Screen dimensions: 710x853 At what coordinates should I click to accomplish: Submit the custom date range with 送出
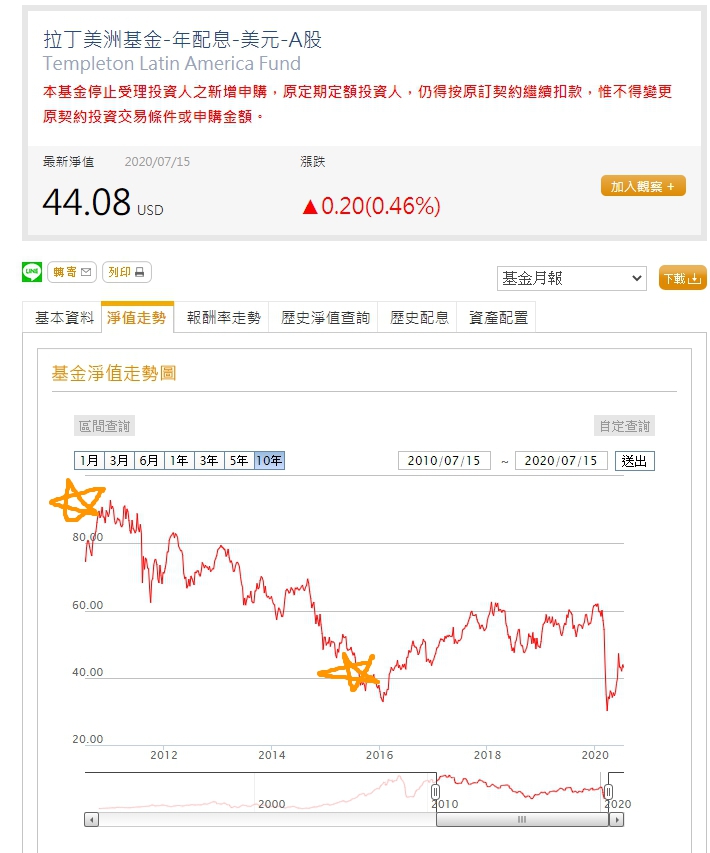click(634, 461)
